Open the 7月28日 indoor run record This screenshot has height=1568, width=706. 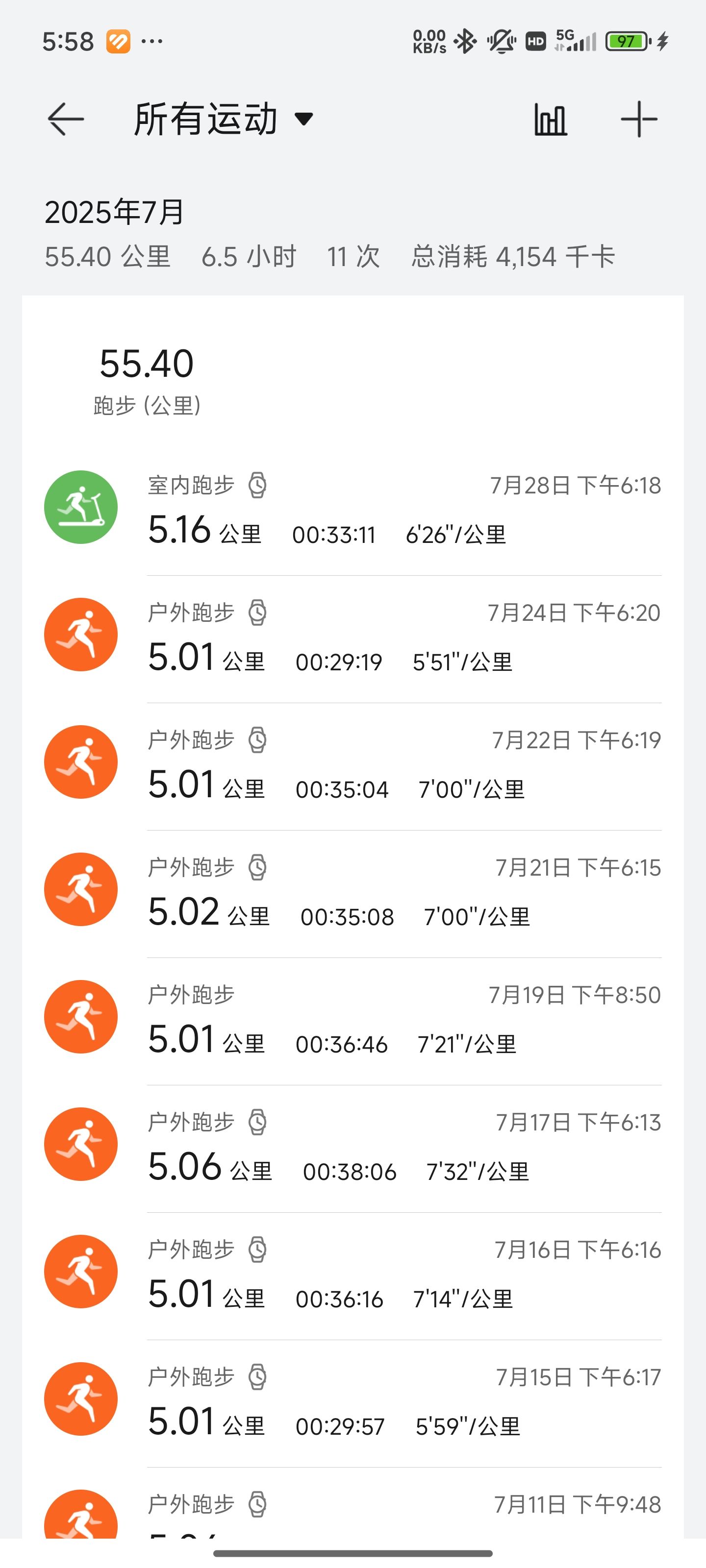[x=353, y=510]
